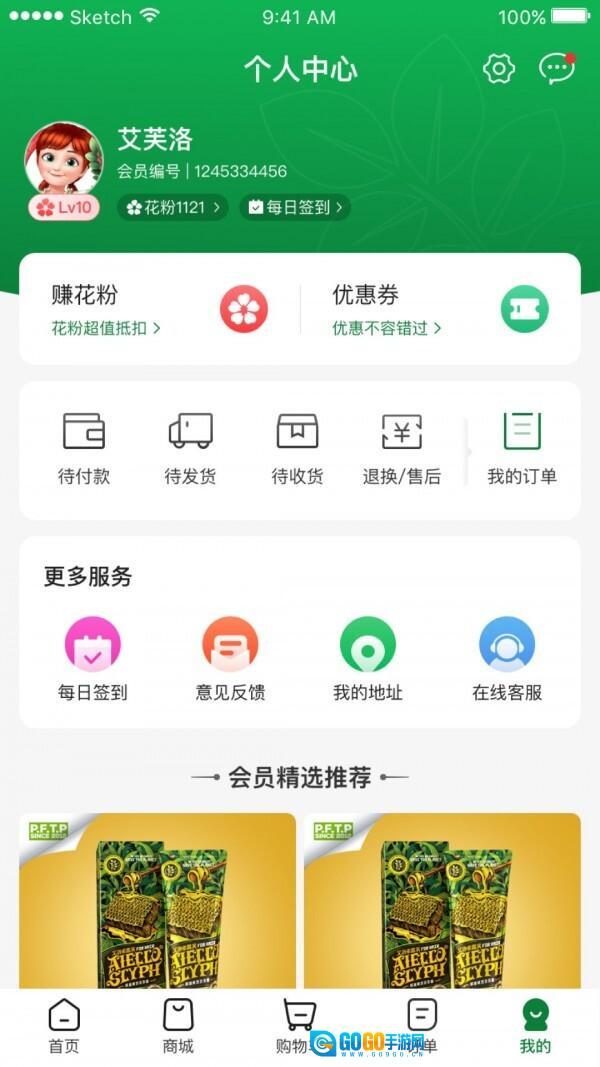Tap the 艾芙洛 profile avatar
The width and height of the screenshot is (600, 1067).
point(63,160)
